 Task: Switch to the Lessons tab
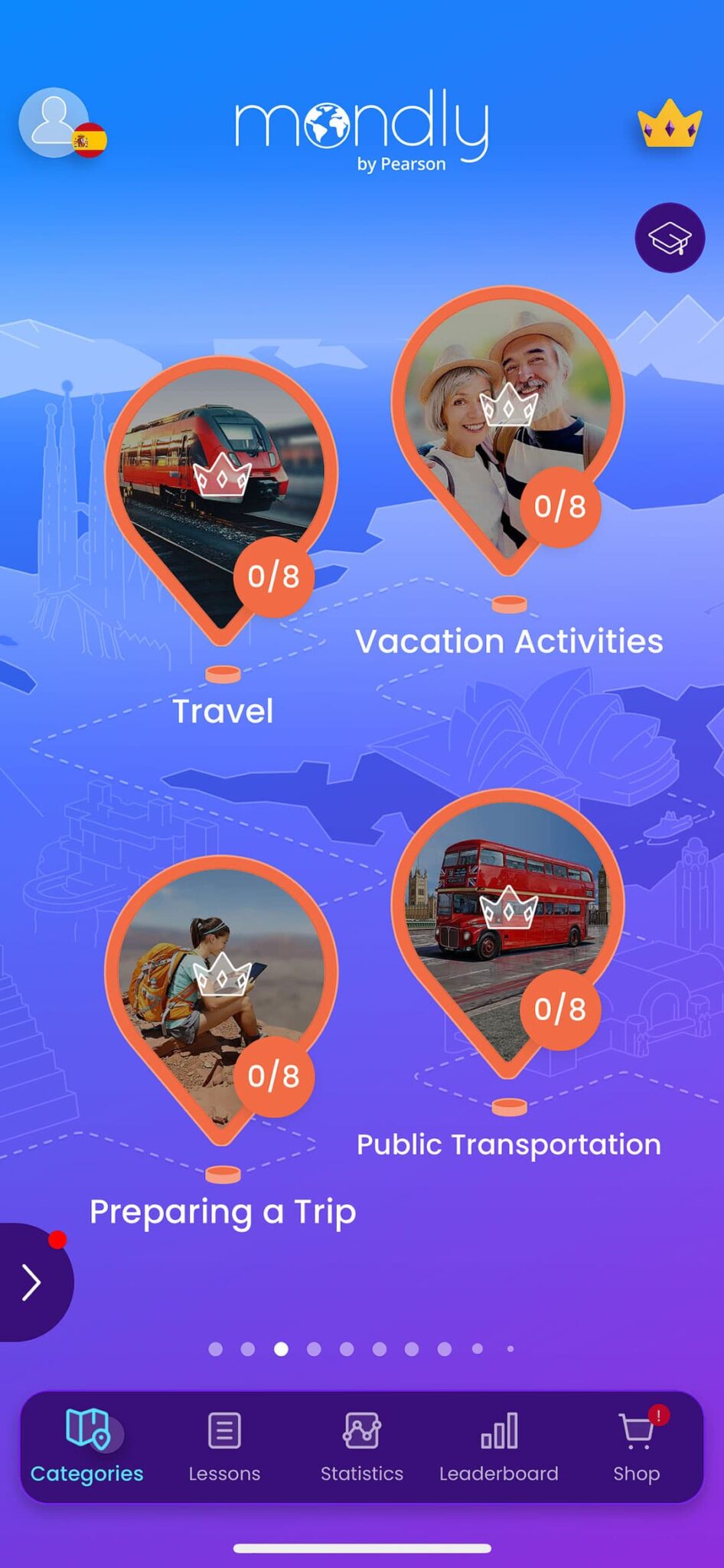tap(224, 1447)
